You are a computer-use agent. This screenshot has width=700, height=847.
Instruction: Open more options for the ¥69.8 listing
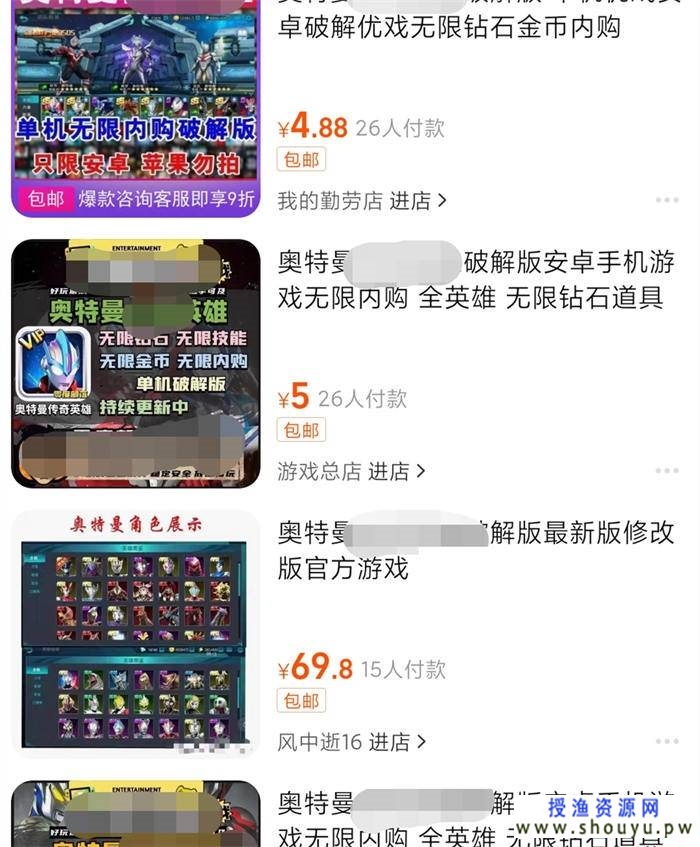click(667, 741)
